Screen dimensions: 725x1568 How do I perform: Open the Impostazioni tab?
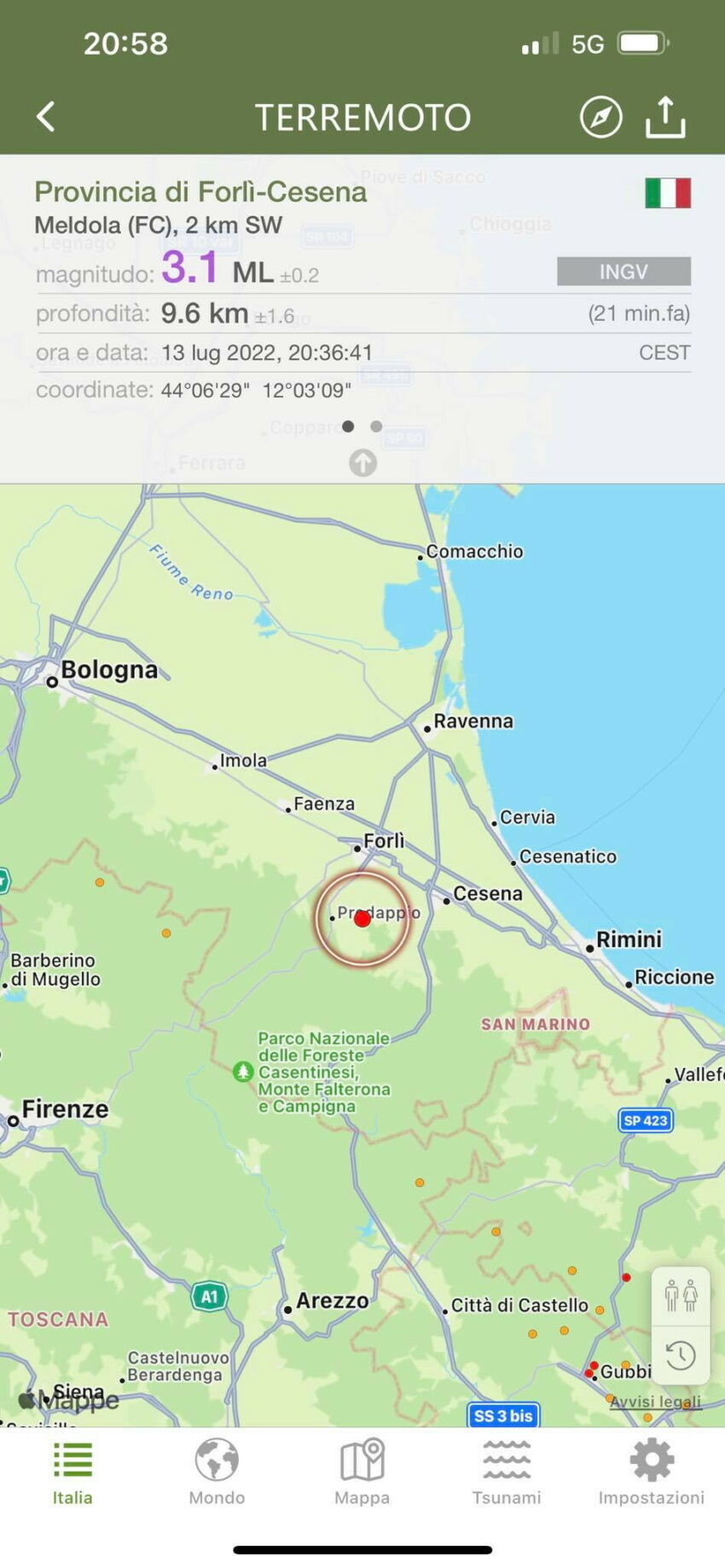652,1473
